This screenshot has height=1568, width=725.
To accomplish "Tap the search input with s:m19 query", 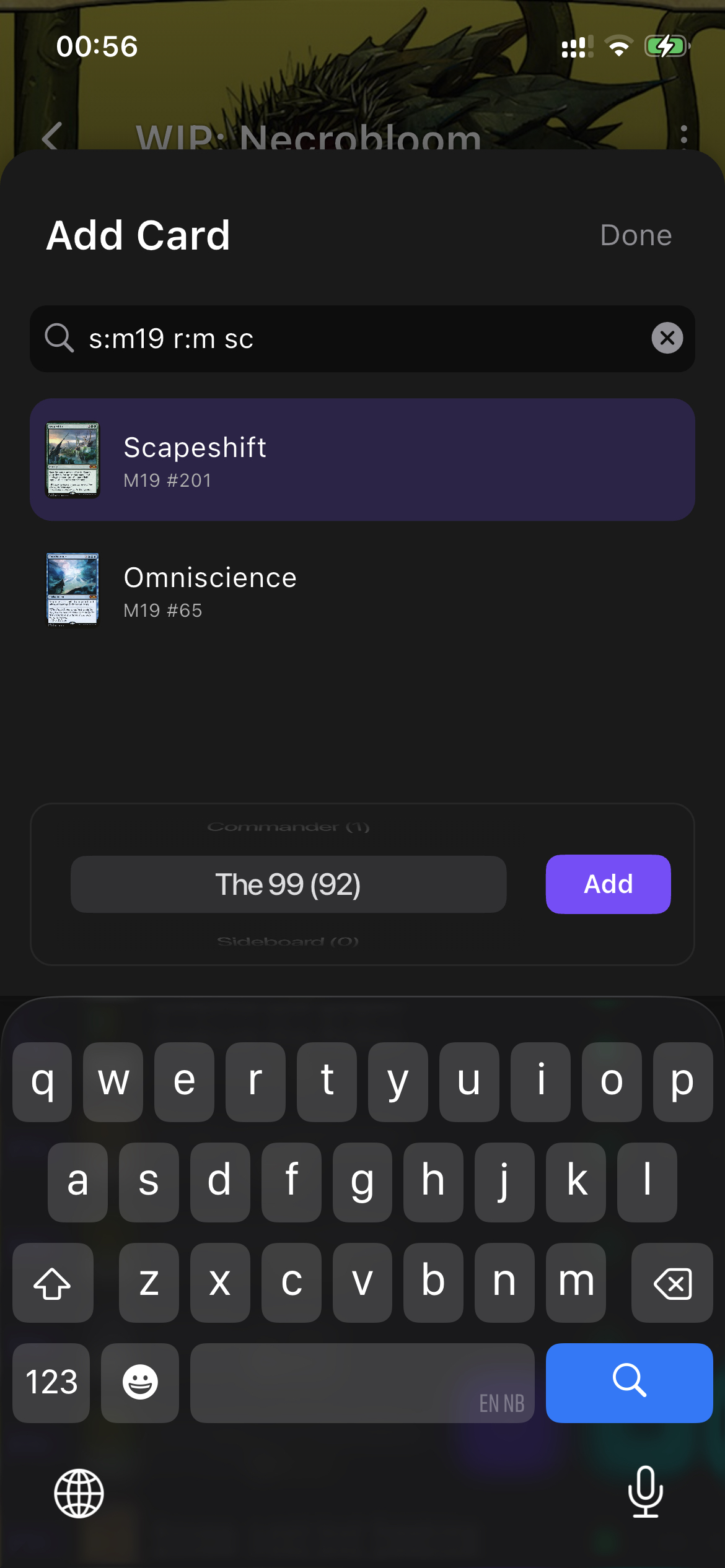I will click(x=310, y=339).
